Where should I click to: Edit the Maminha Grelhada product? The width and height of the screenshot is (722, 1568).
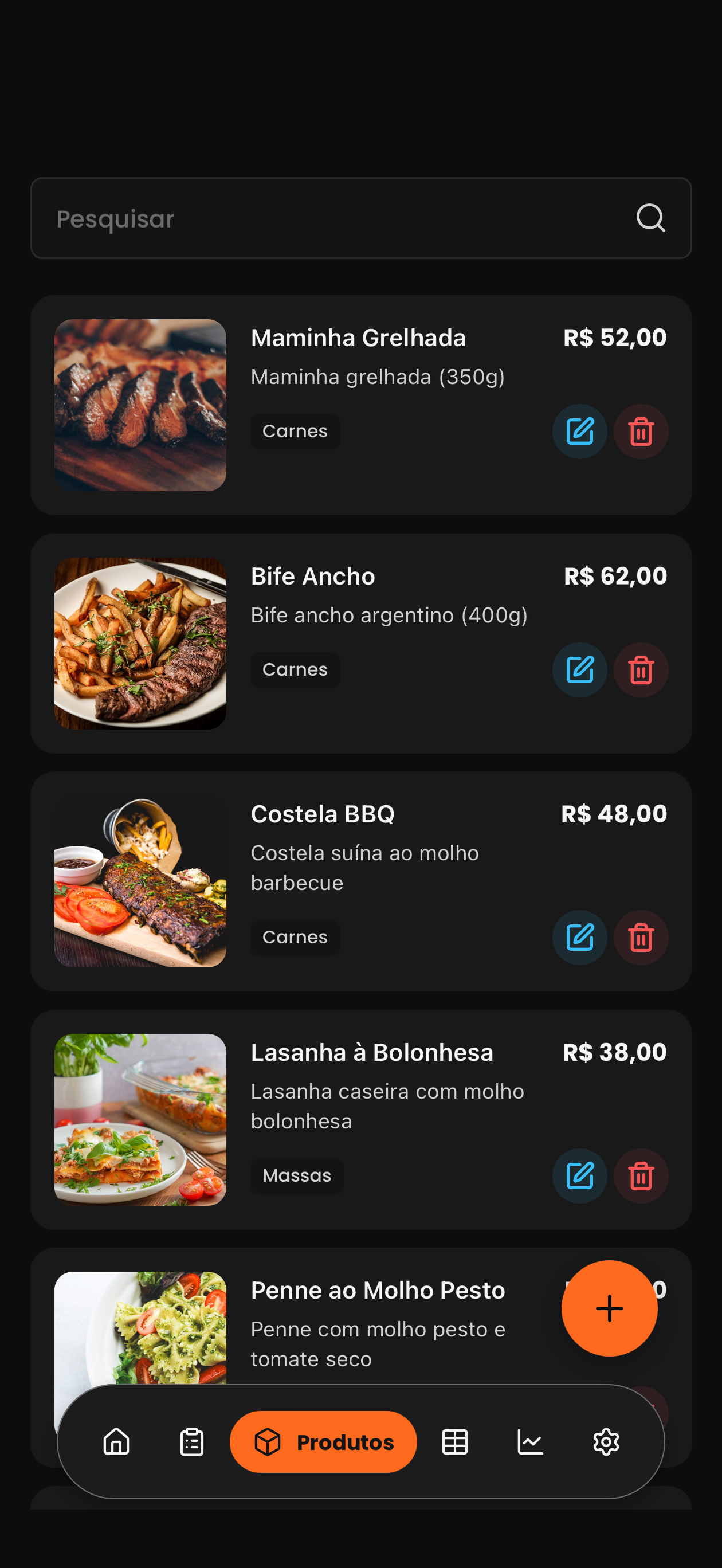pyautogui.click(x=579, y=432)
